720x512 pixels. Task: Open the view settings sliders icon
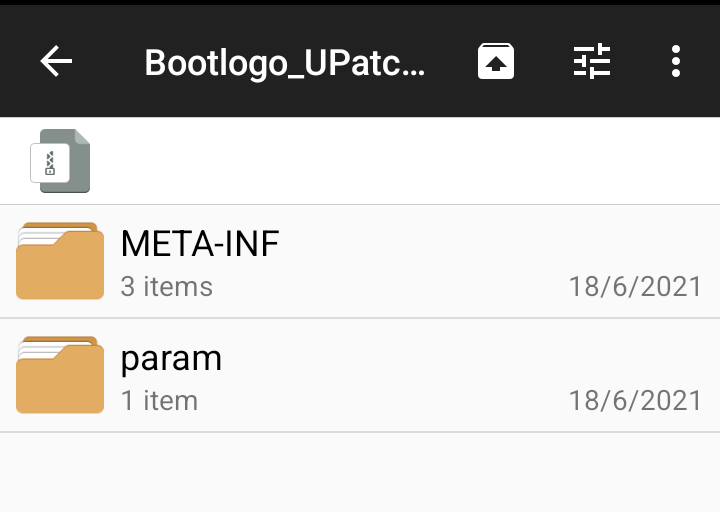coord(591,62)
